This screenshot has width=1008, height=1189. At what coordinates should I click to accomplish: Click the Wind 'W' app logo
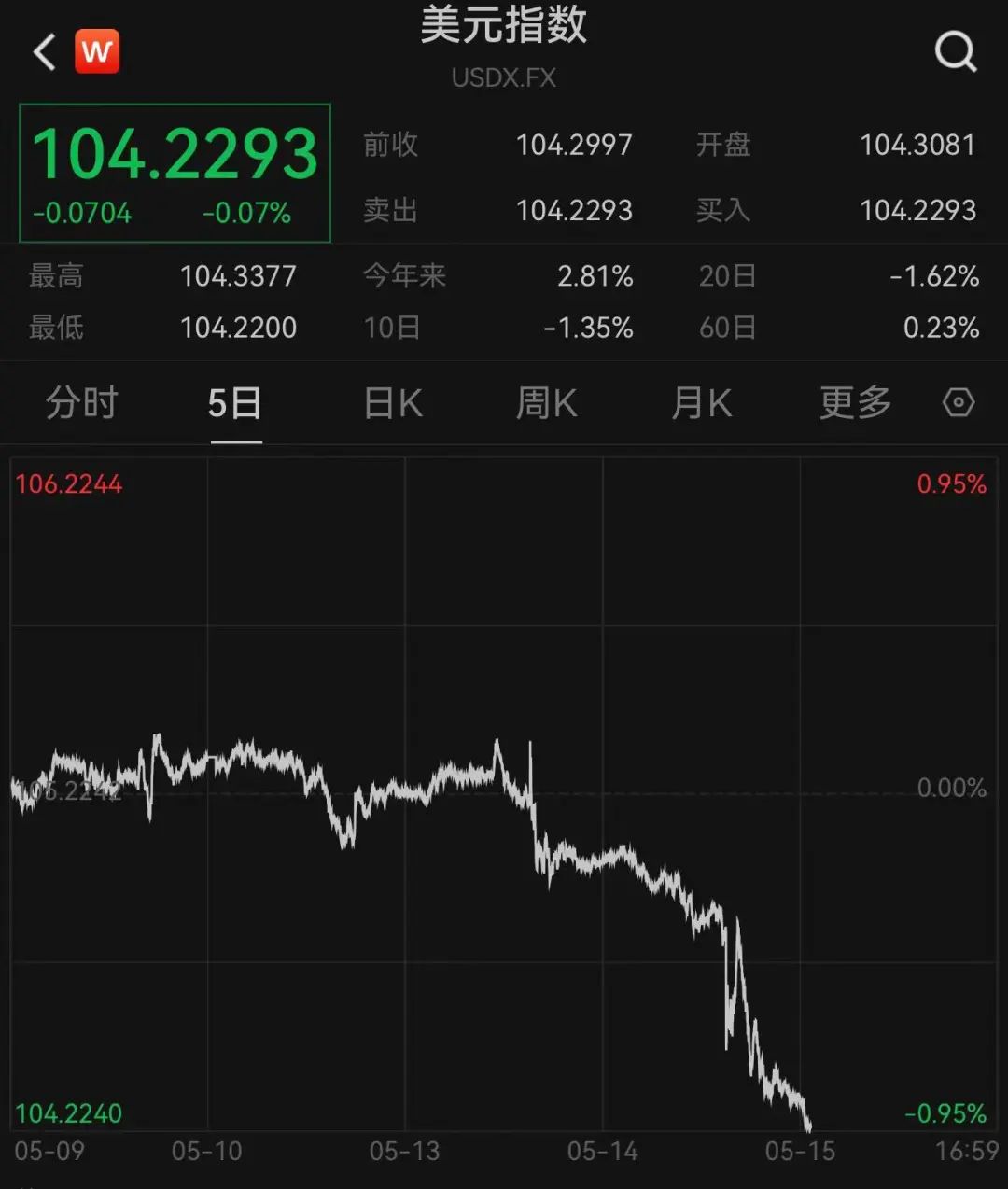pyautogui.click(x=98, y=51)
